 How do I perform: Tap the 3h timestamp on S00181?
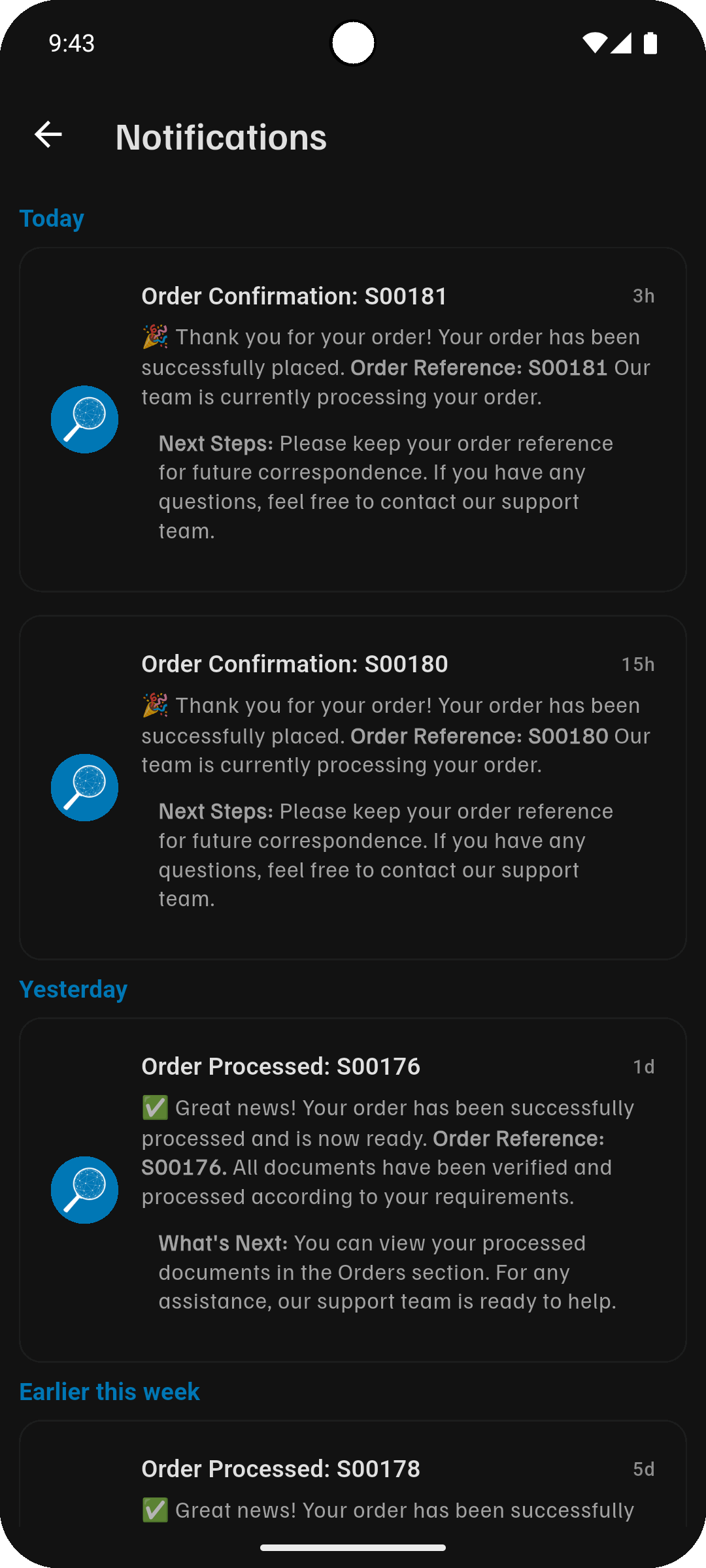click(644, 295)
